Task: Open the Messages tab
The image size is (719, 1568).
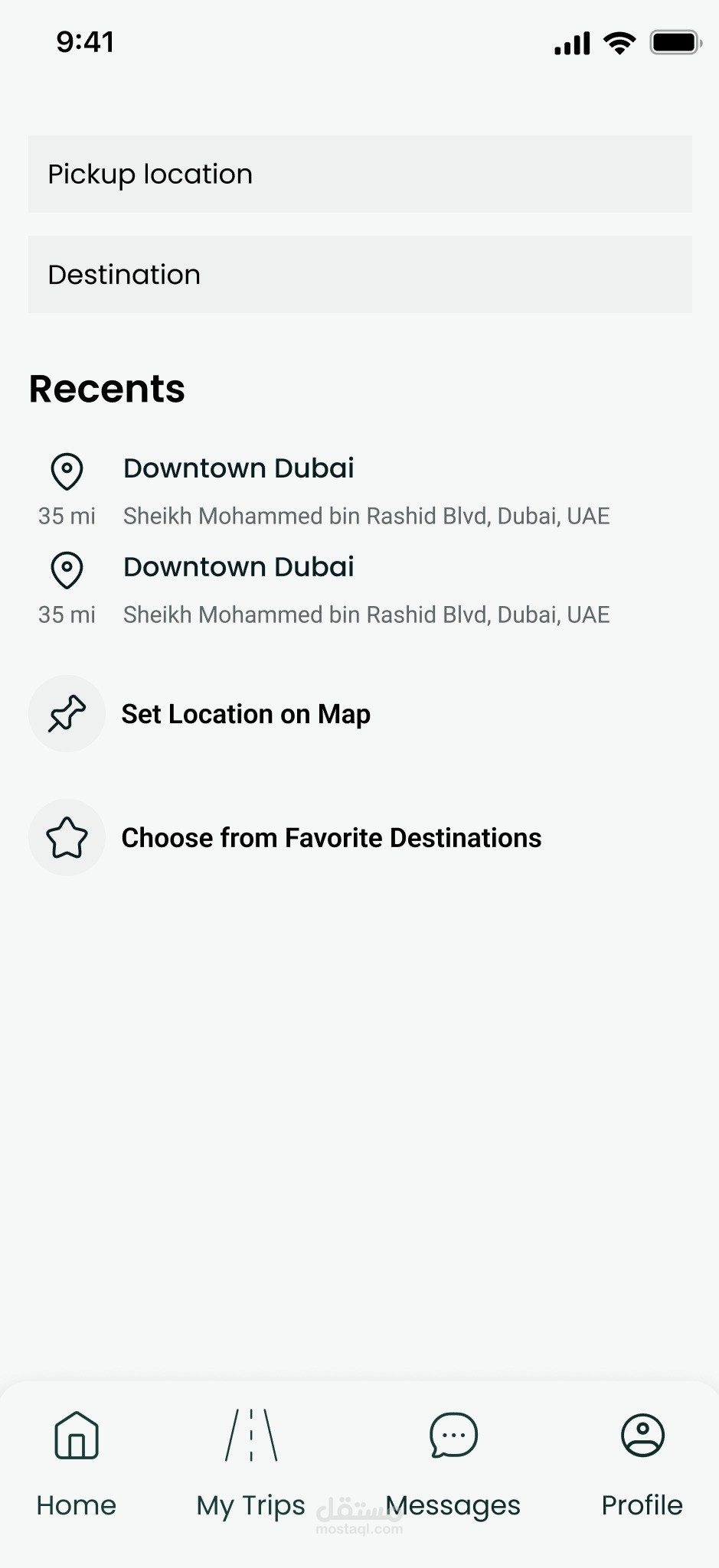Action: coord(453,1462)
